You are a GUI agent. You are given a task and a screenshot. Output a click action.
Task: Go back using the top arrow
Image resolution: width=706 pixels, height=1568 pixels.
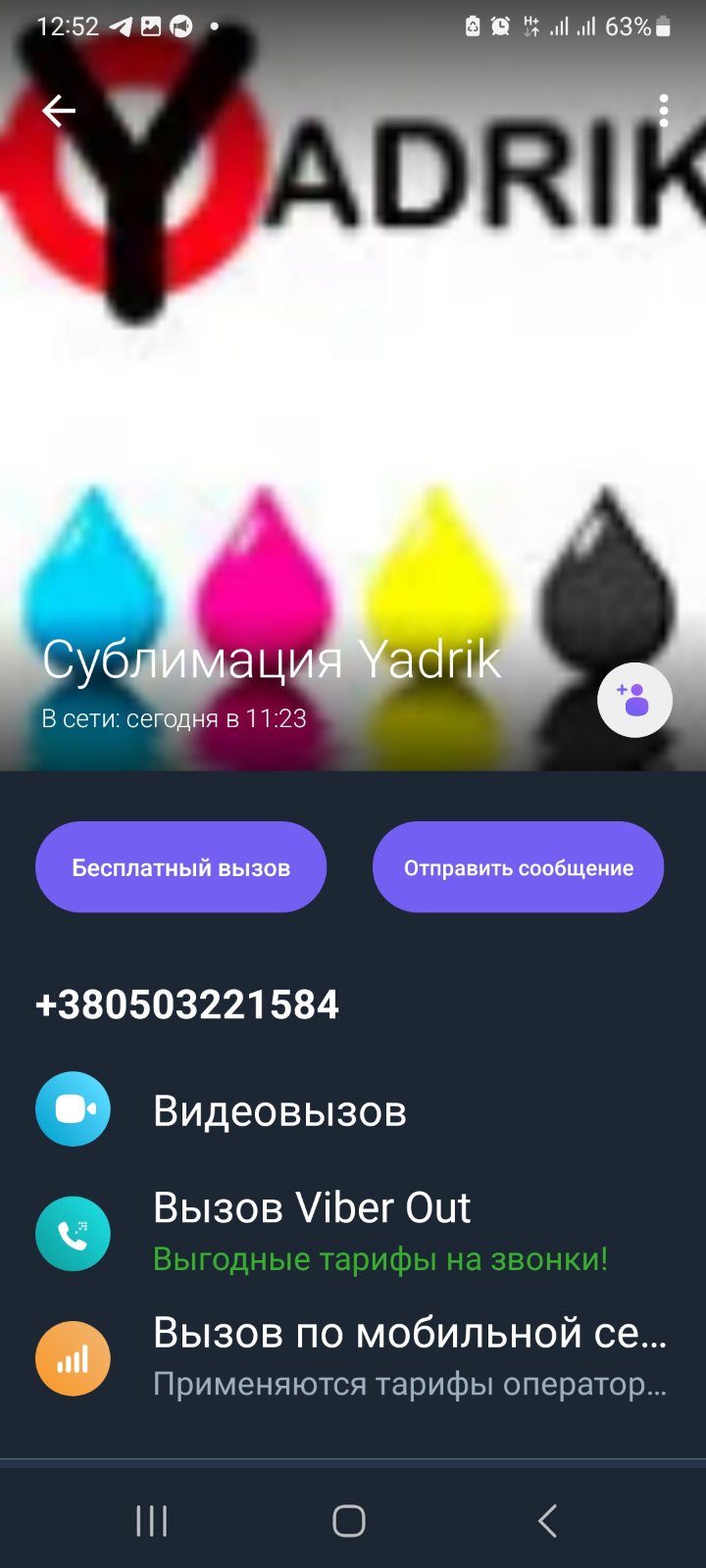59,112
